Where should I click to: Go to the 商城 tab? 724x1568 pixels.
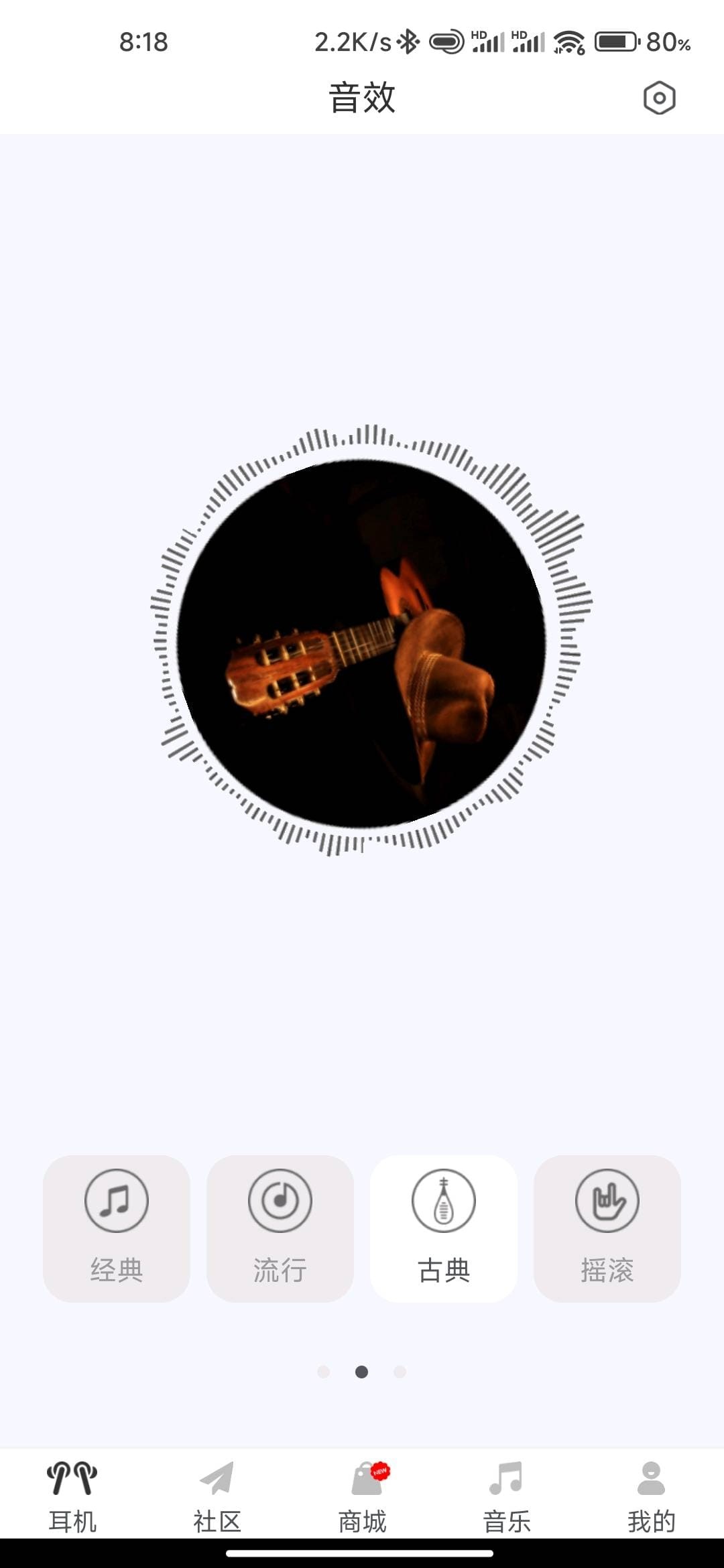(362, 1497)
